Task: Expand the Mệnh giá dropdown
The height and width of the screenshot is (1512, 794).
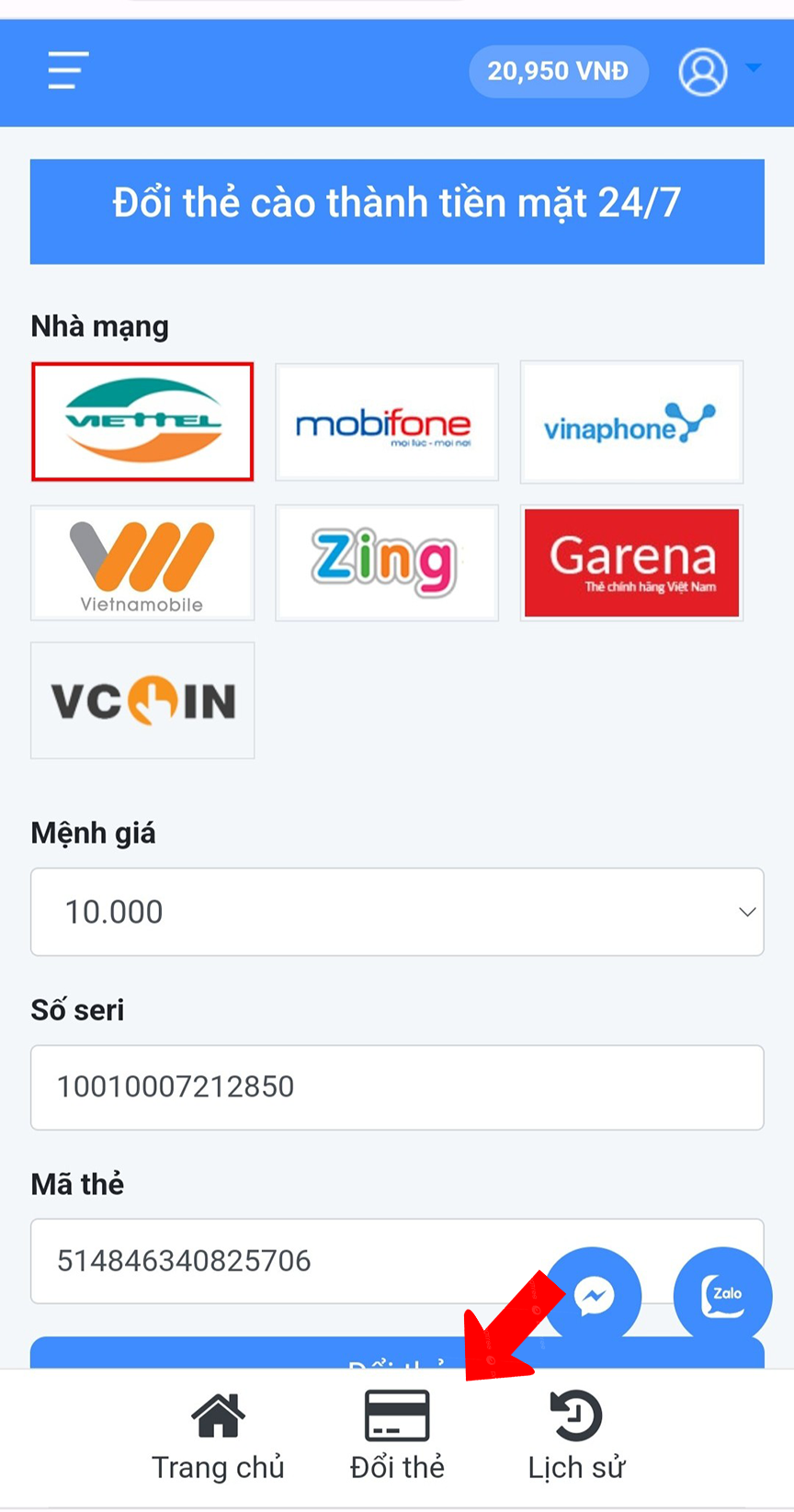Action: tap(397, 912)
